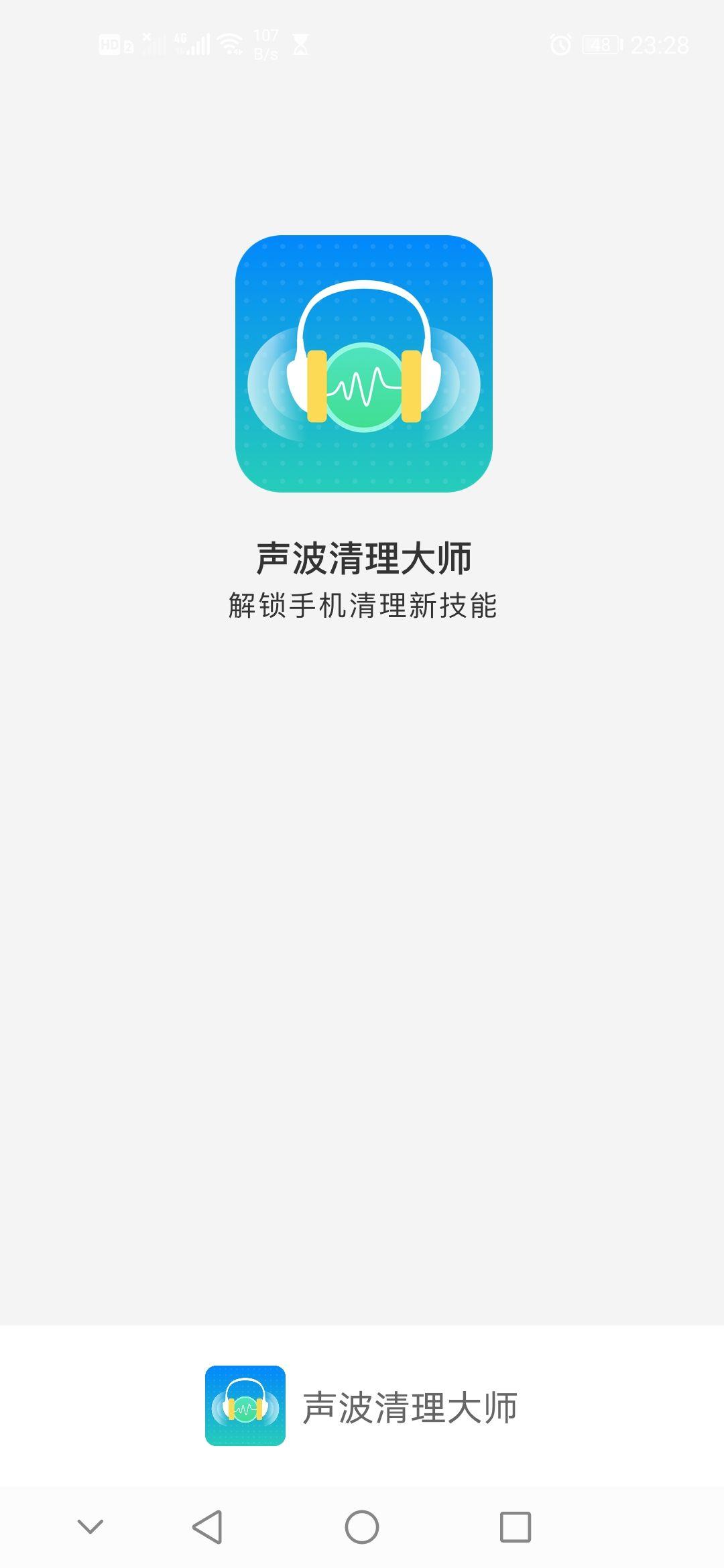This screenshot has width=724, height=1568.
Task: Hide the navigation bar with the down arrow
Action: coord(90,1527)
